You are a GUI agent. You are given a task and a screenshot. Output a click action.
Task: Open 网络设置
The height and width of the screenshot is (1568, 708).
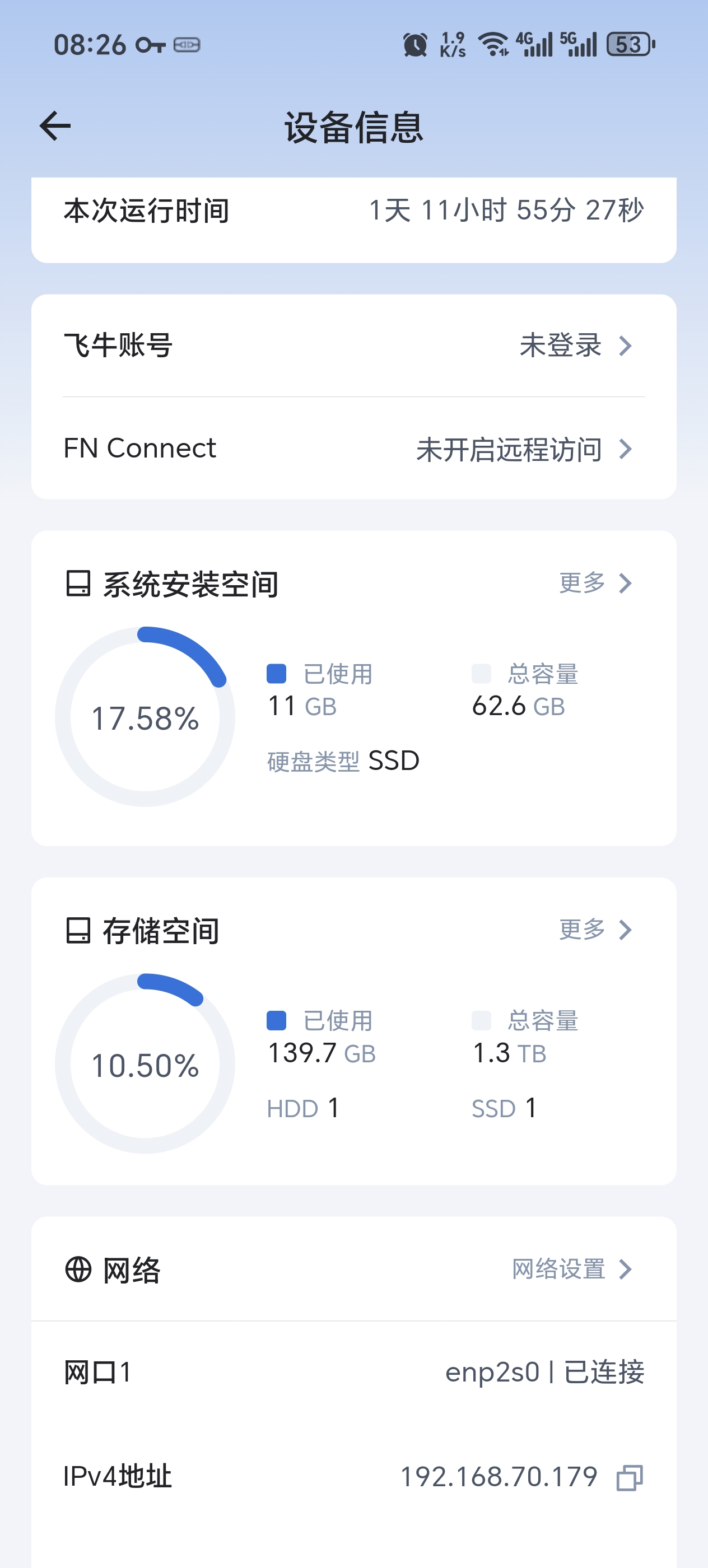[572, 1269]
